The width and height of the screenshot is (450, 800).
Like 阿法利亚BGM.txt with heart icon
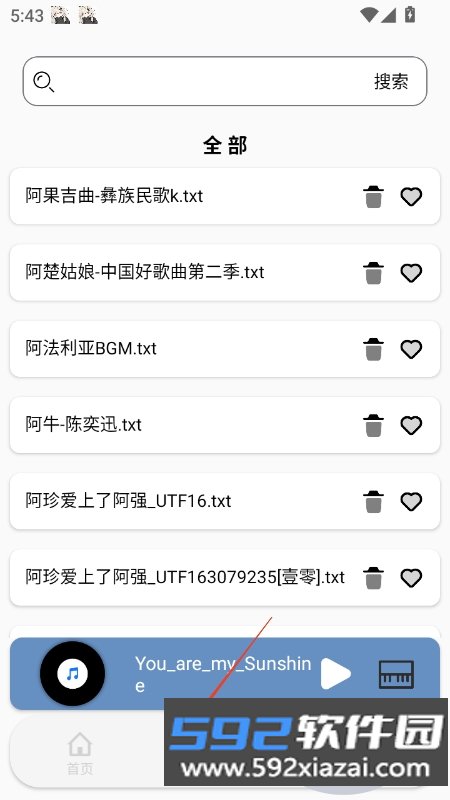click(x=411, y=349)
